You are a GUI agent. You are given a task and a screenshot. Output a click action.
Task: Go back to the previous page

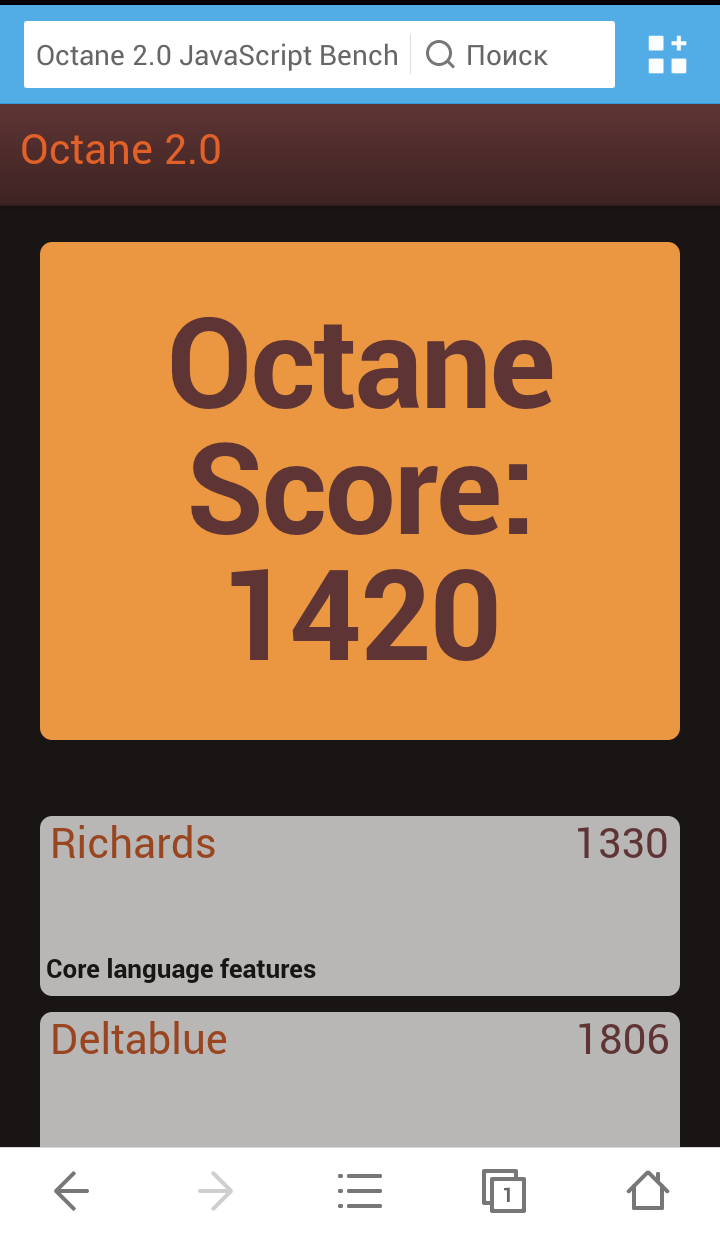(x=72, y=1191)
